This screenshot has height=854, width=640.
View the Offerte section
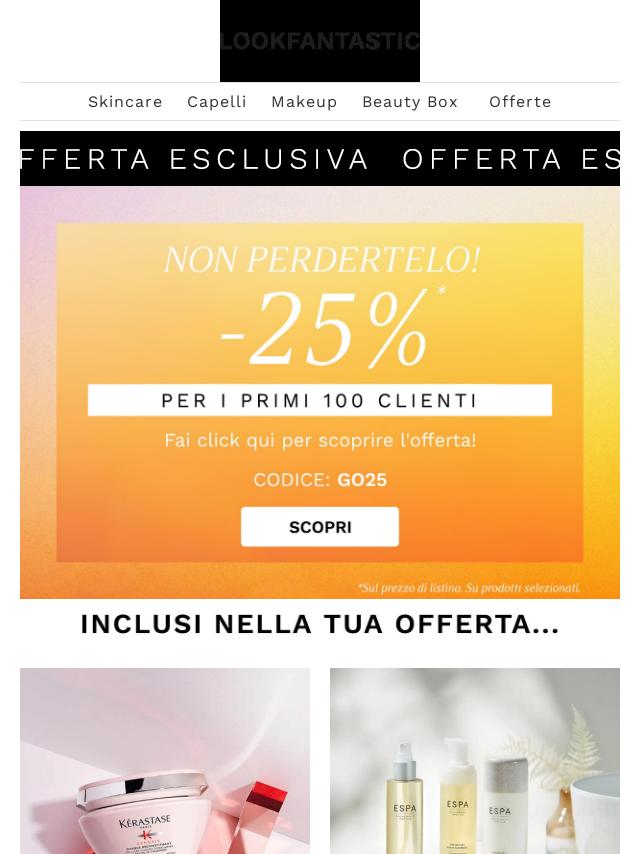[520, 102]
